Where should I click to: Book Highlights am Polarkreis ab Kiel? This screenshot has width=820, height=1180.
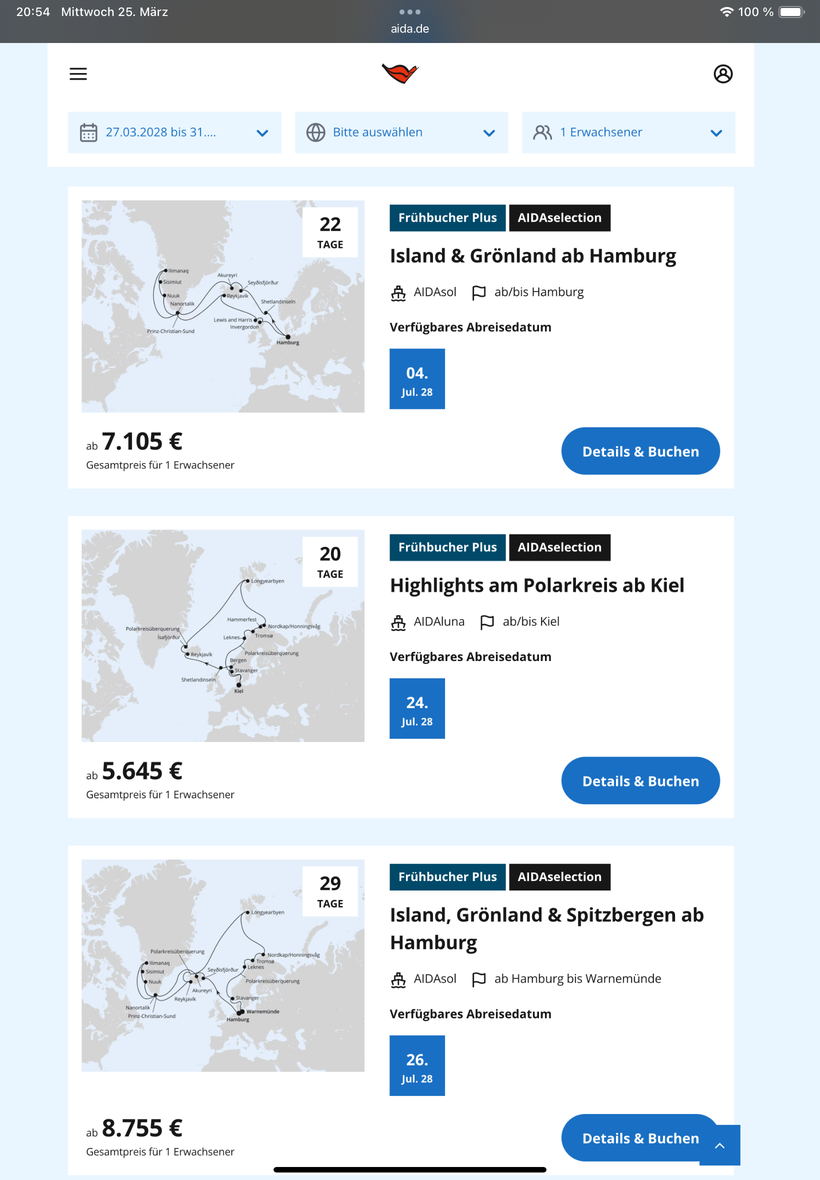point(640,780)
